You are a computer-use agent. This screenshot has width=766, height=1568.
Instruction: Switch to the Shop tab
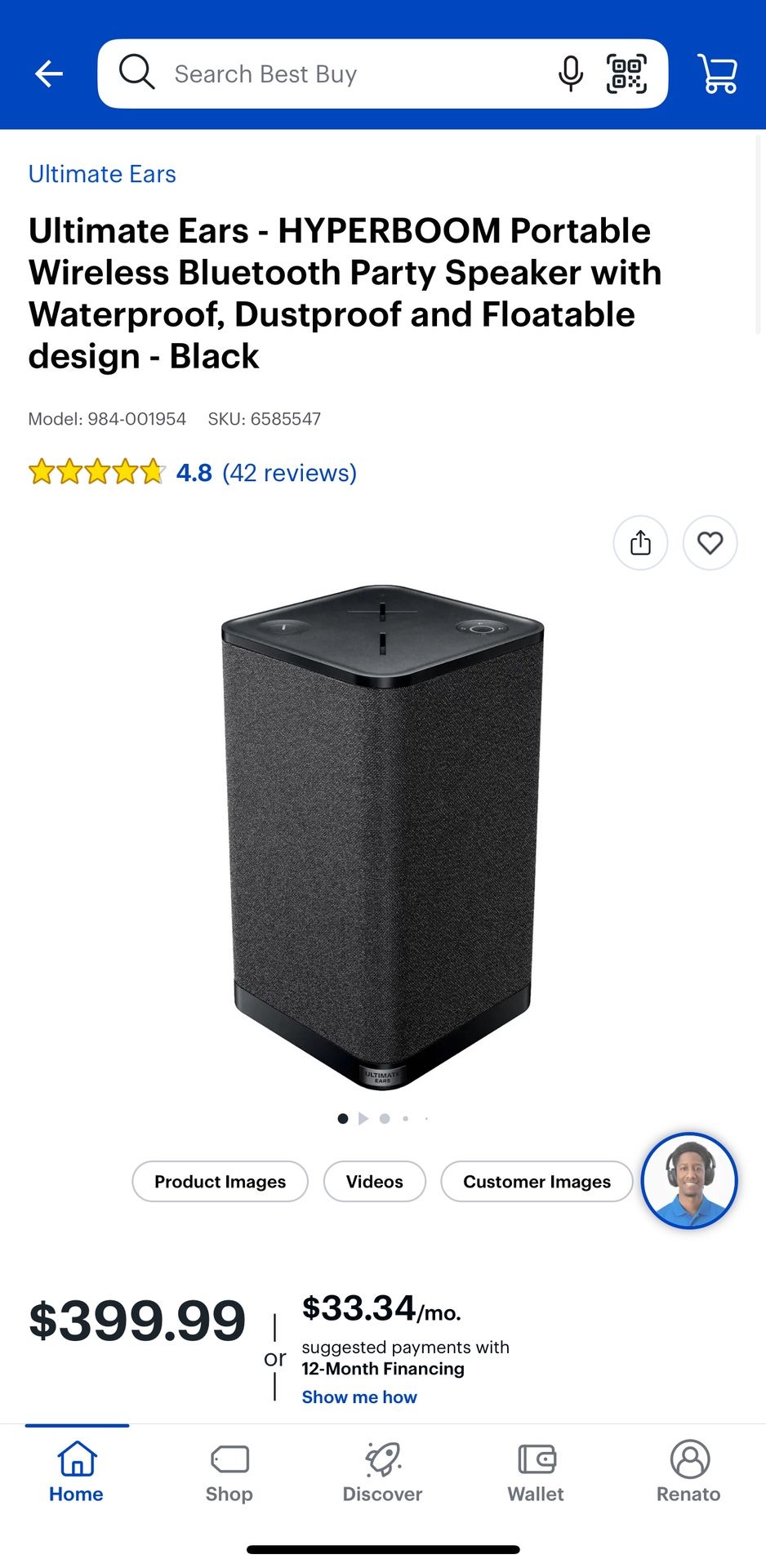pyautogui.click(x=229, y=1472)
